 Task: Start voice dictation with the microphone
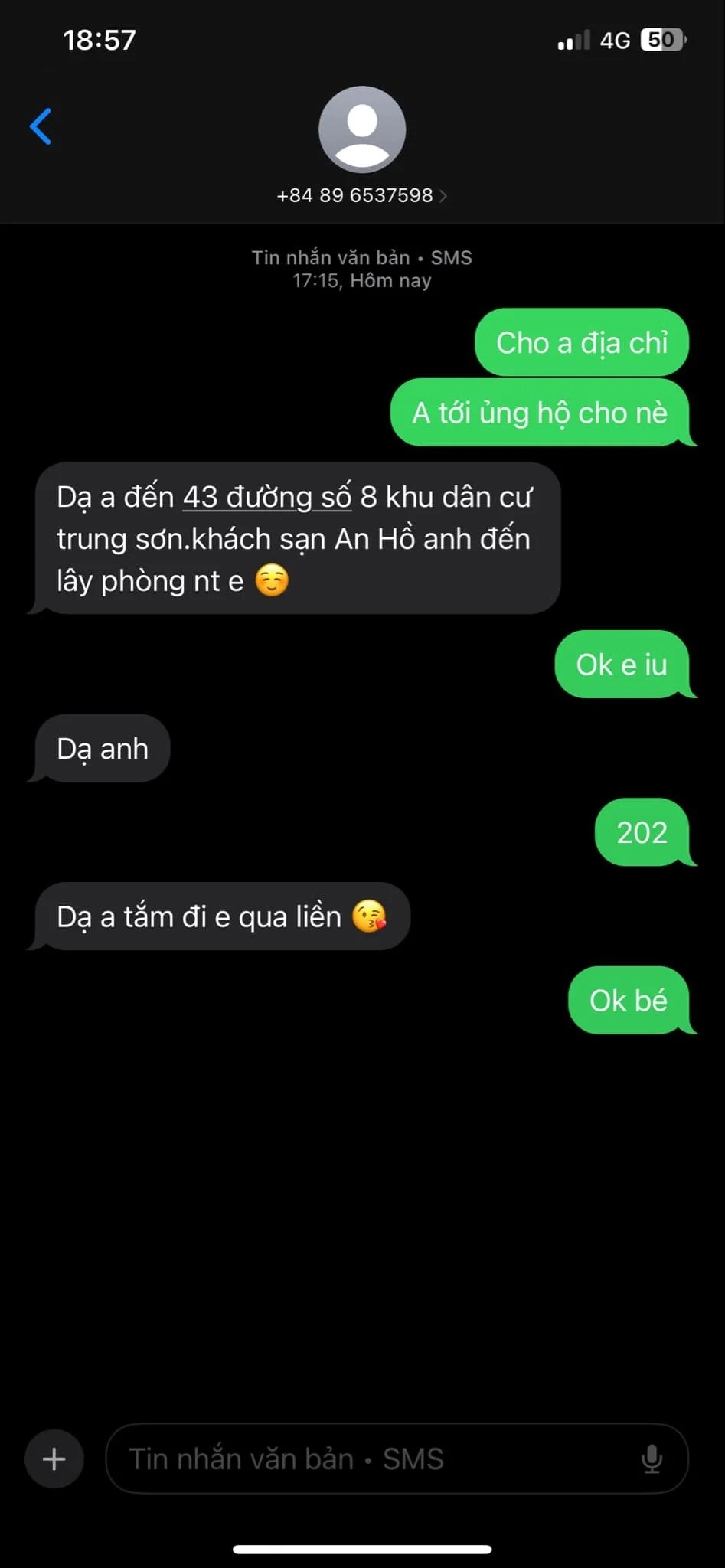(652, 1459)
